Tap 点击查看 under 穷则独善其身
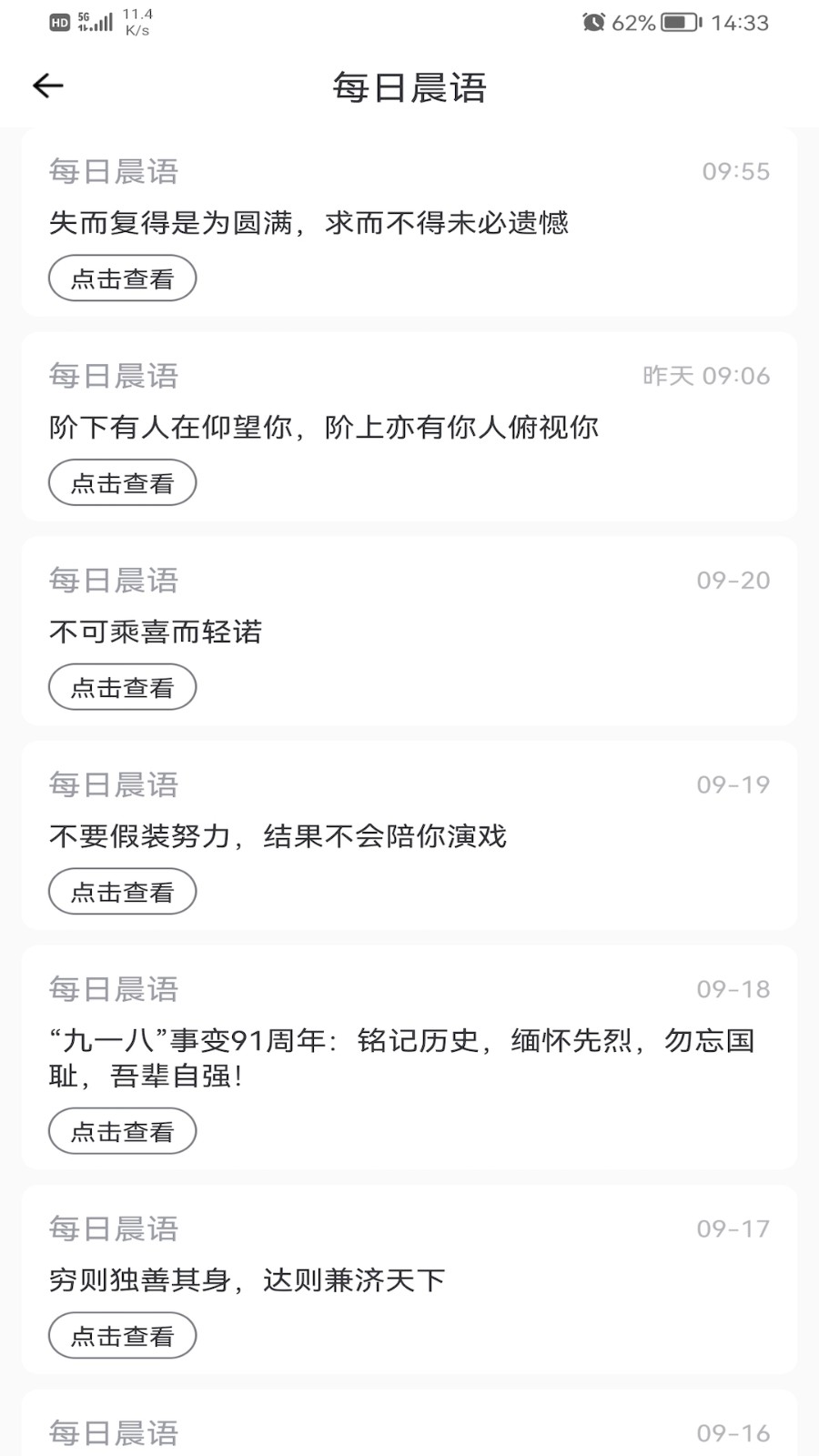Image resolution: width=819 pixels, height=1456 pixels. point(122,1336)
